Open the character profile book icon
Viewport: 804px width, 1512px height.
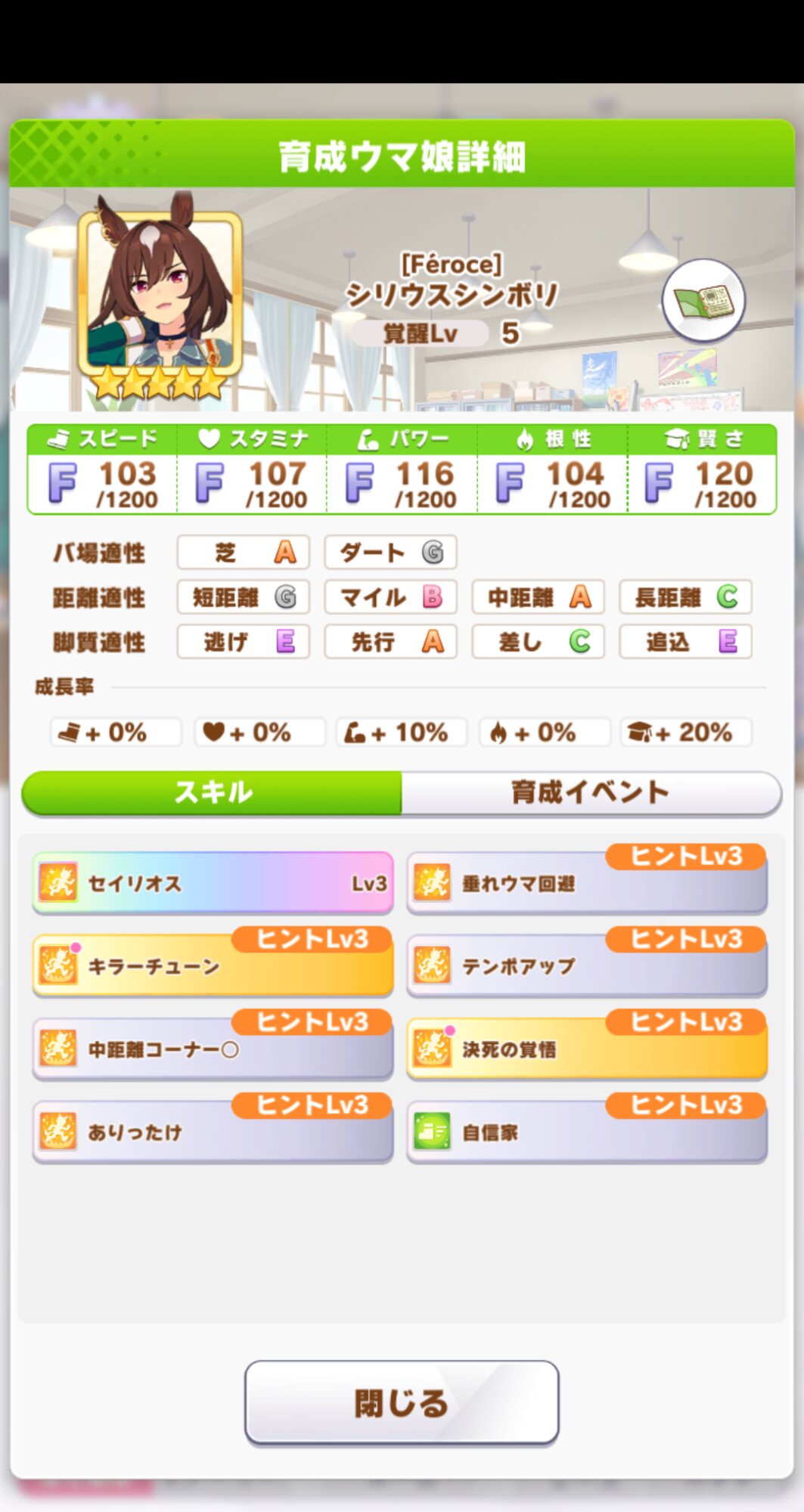point(703,300)
